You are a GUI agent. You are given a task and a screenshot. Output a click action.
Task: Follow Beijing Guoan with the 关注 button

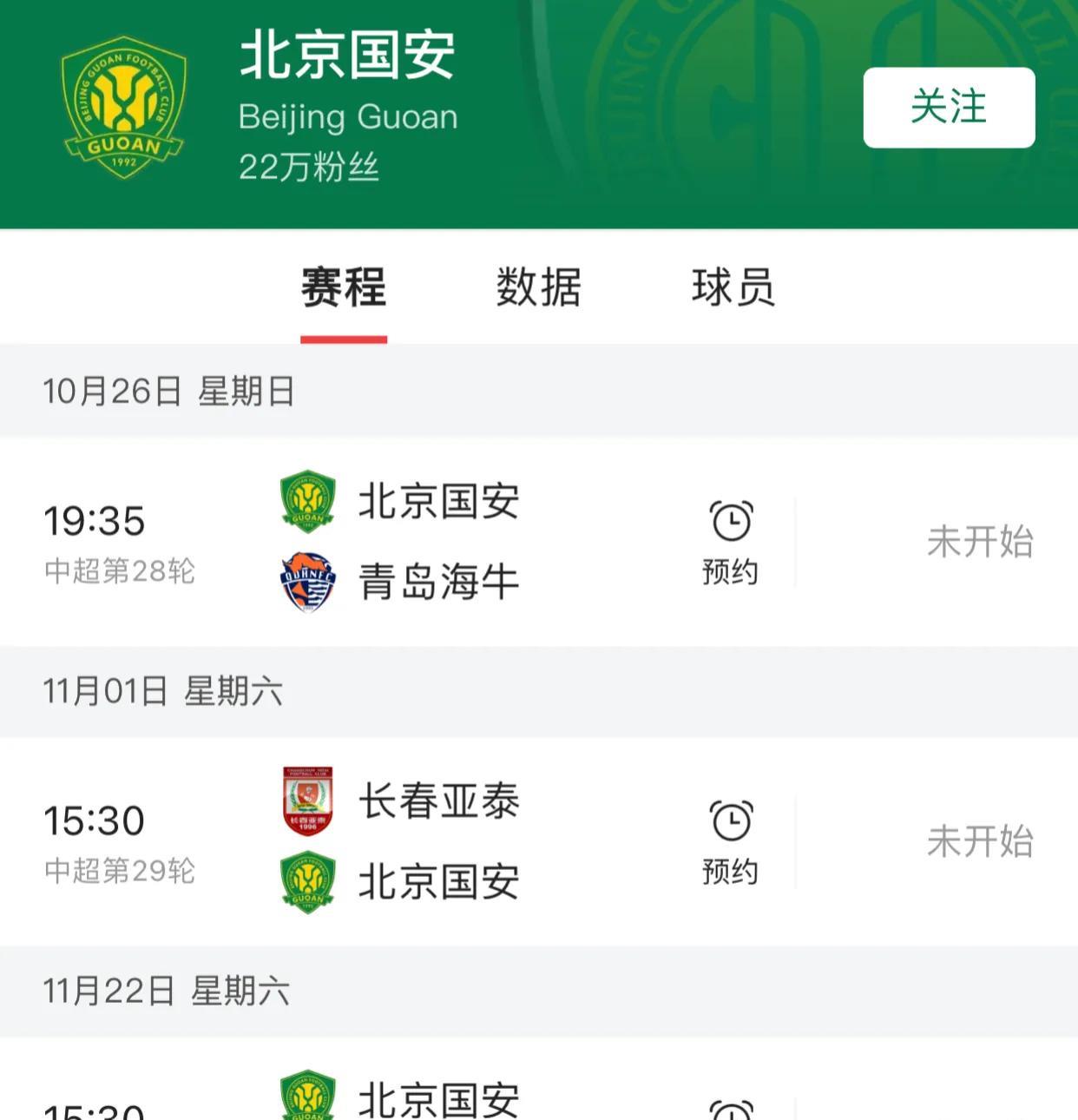point(948,107)
